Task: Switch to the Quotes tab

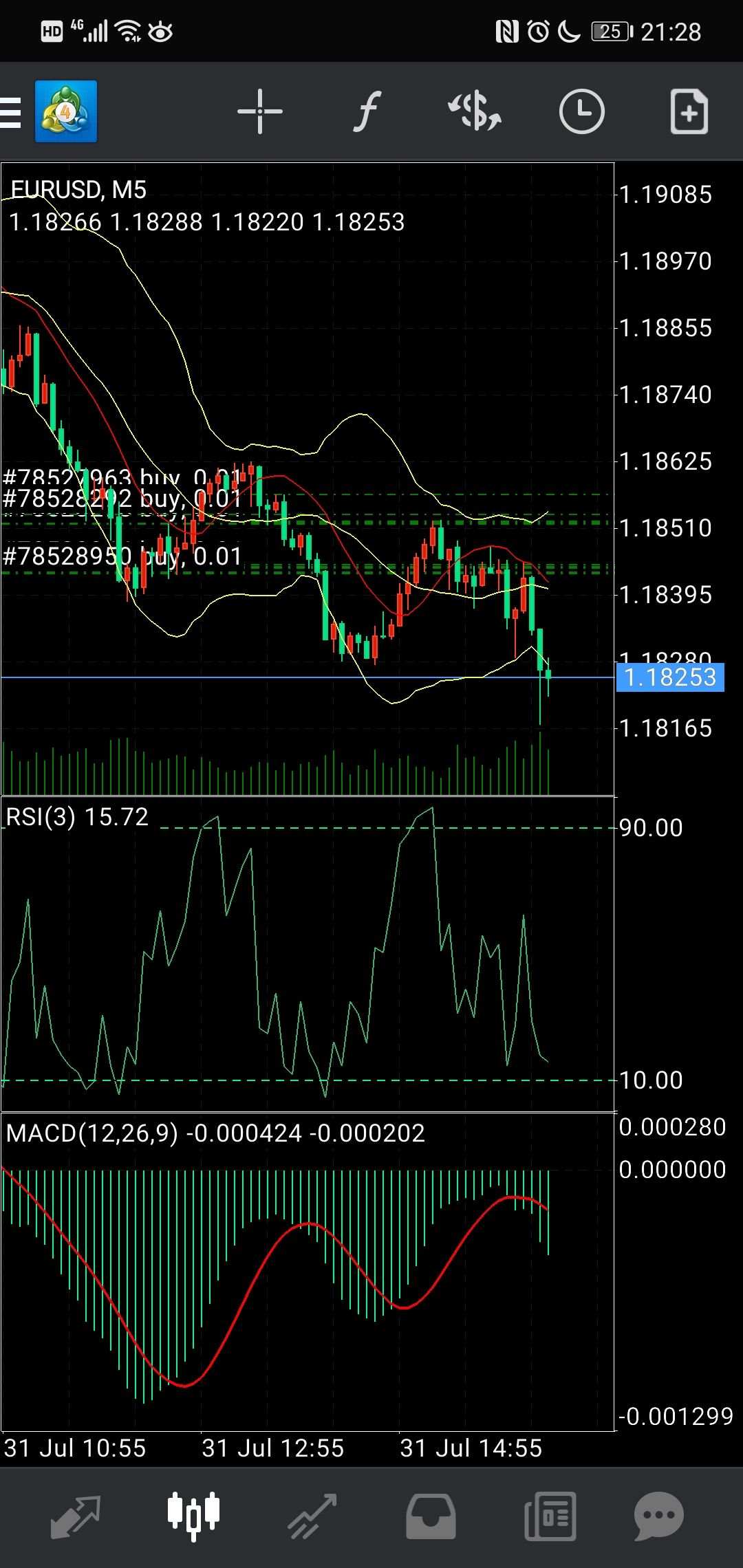Action: 76,1516
